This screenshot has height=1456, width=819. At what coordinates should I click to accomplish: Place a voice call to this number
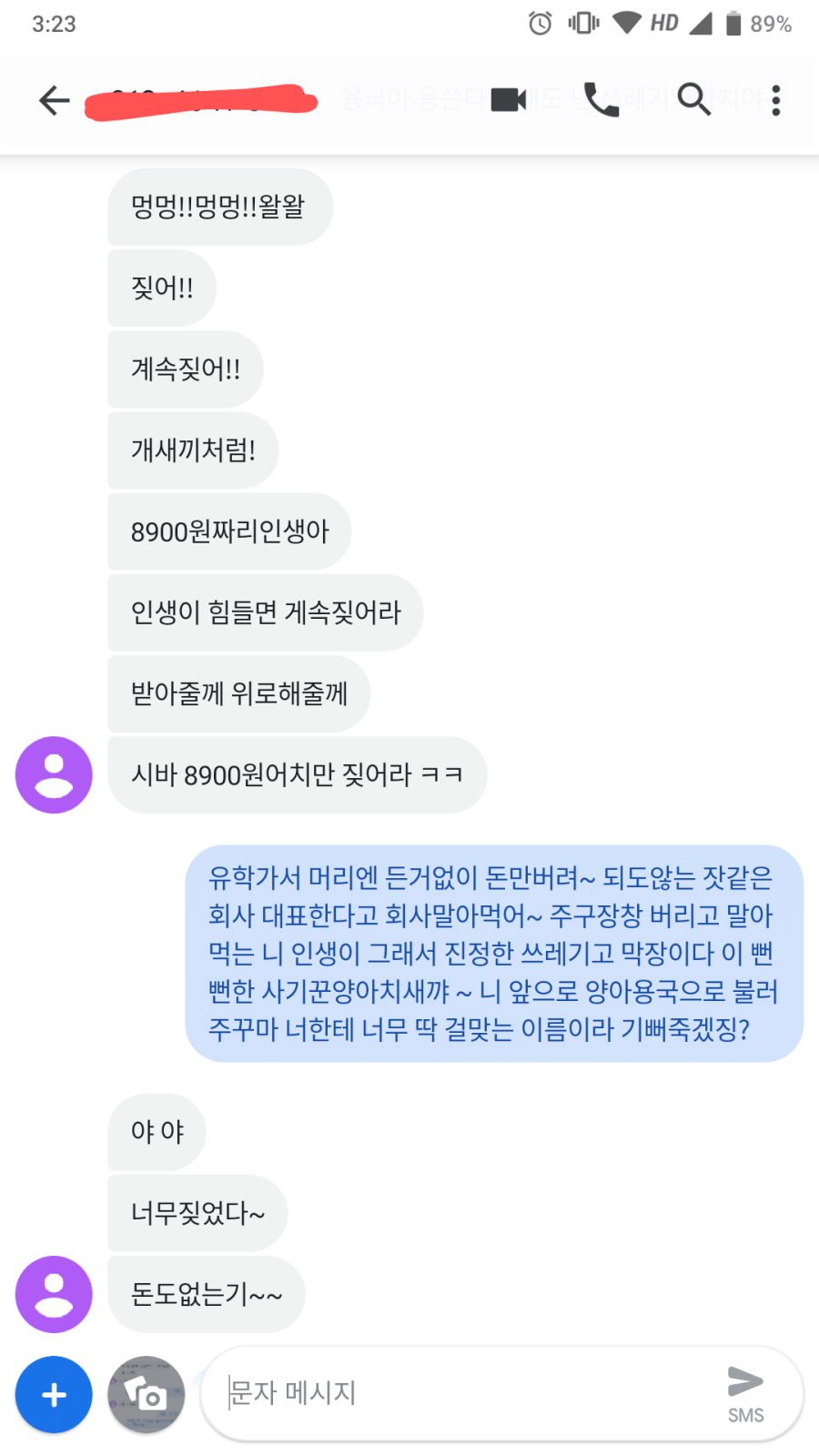click(x=601, y=100)
